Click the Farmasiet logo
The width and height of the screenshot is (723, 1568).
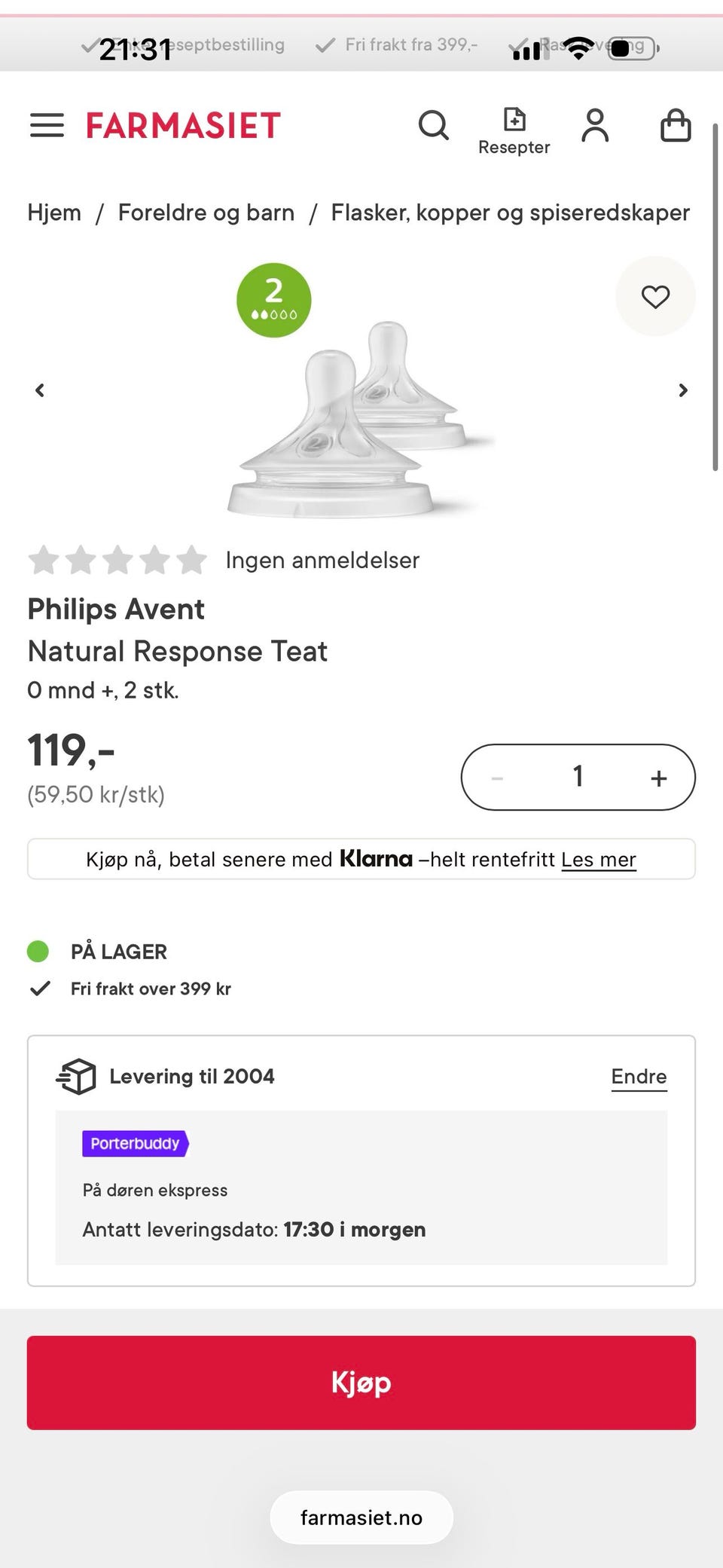(x=182, y=125)
